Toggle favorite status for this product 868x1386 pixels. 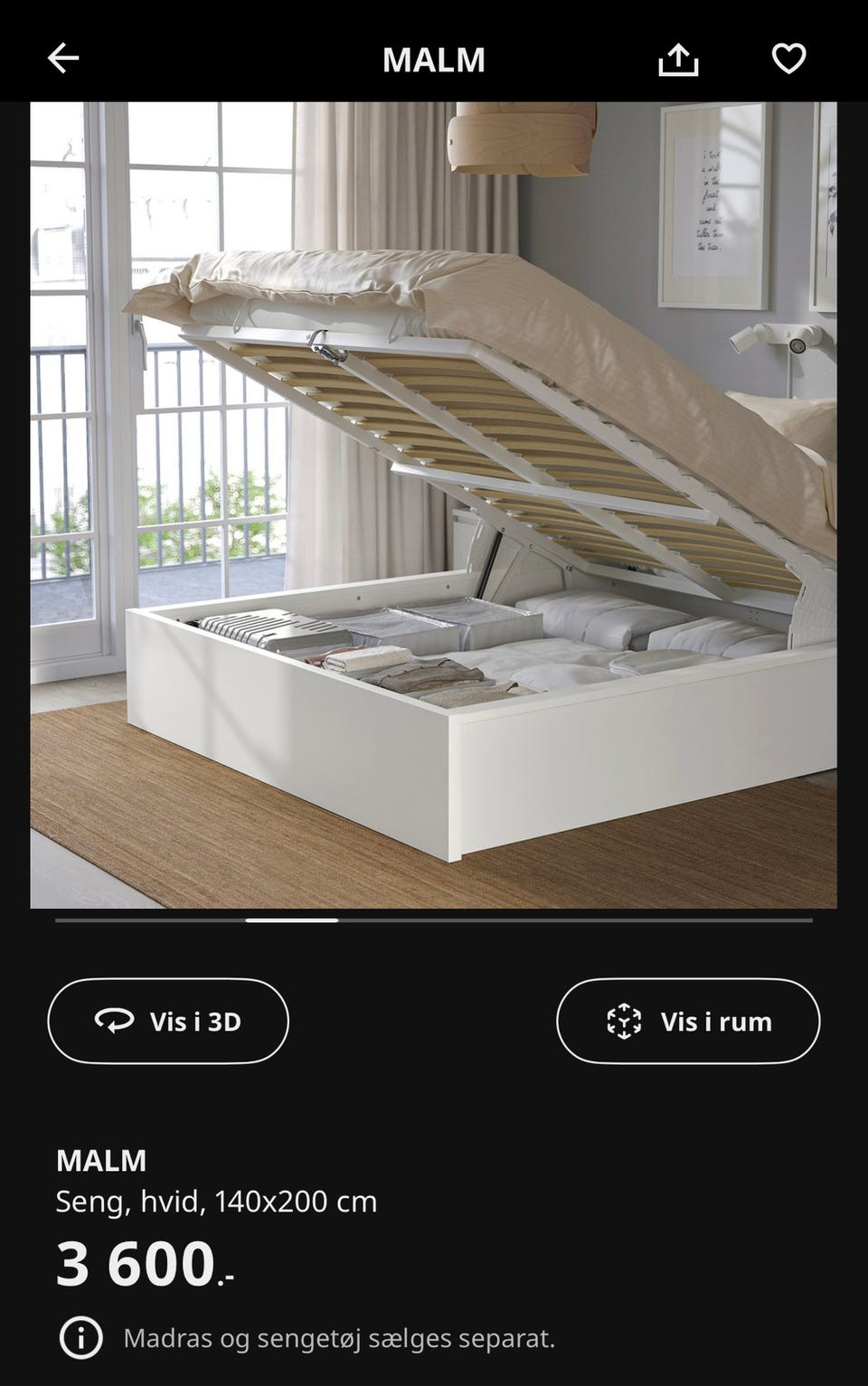789,59
